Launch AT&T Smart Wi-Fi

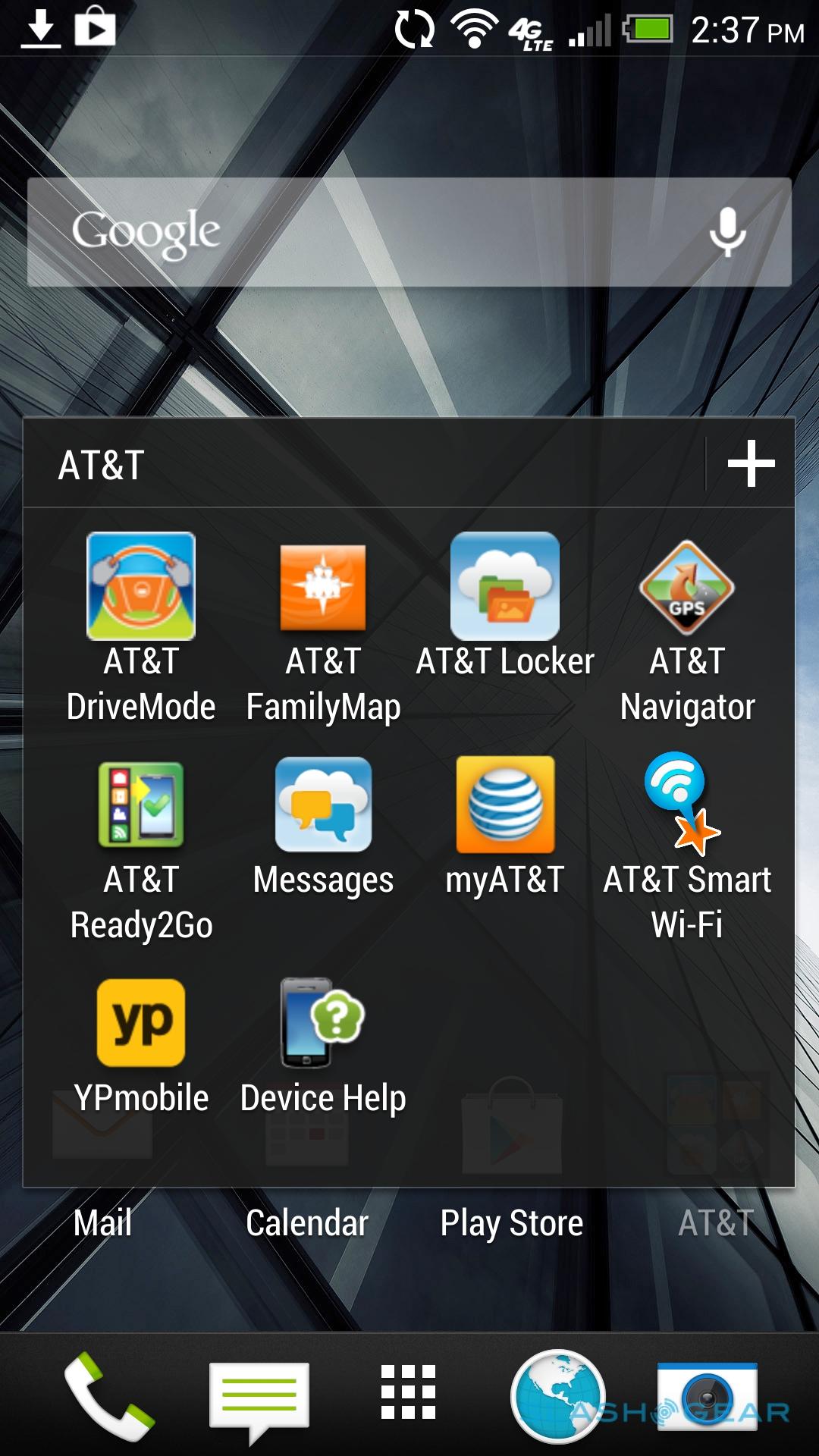pos(686,805)
